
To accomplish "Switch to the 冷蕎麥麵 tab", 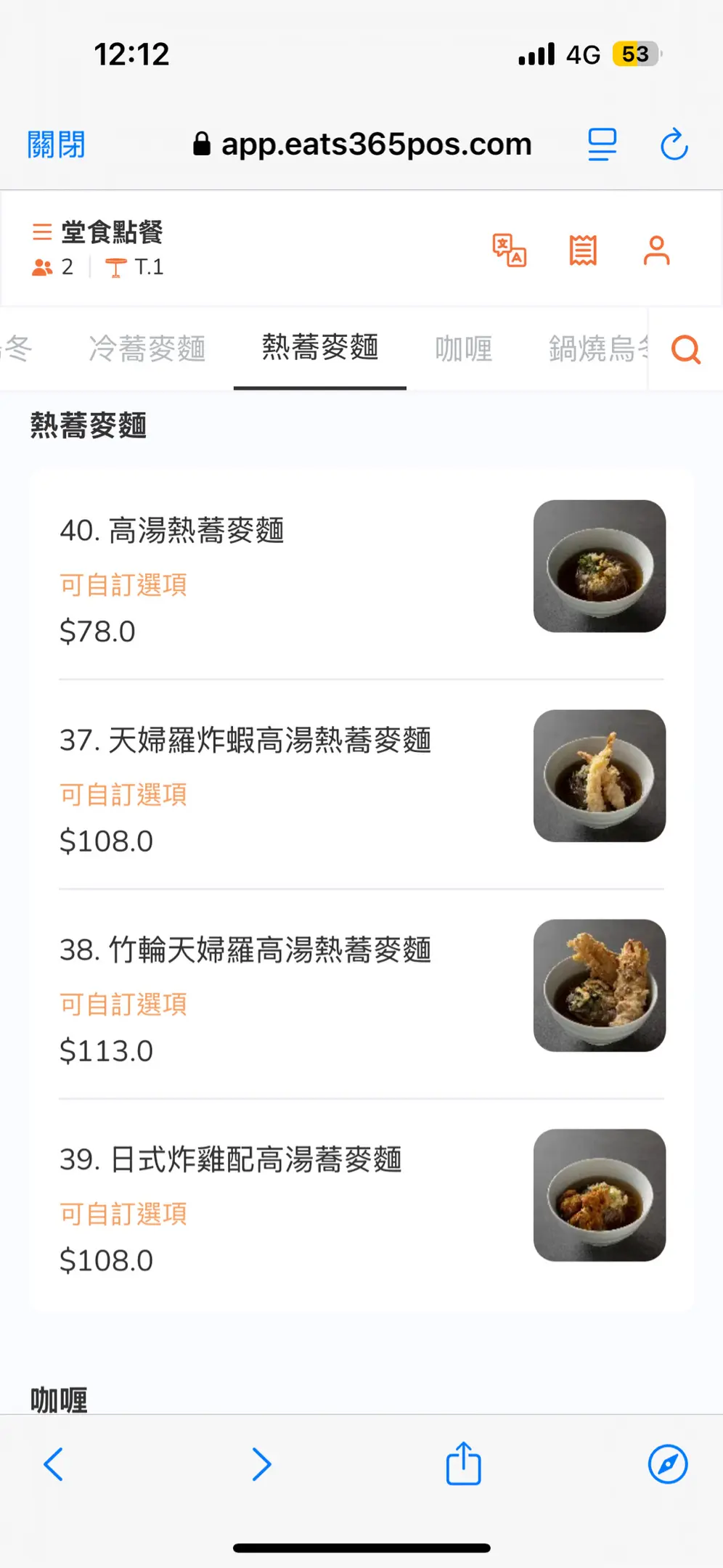I will pos(147,348).
